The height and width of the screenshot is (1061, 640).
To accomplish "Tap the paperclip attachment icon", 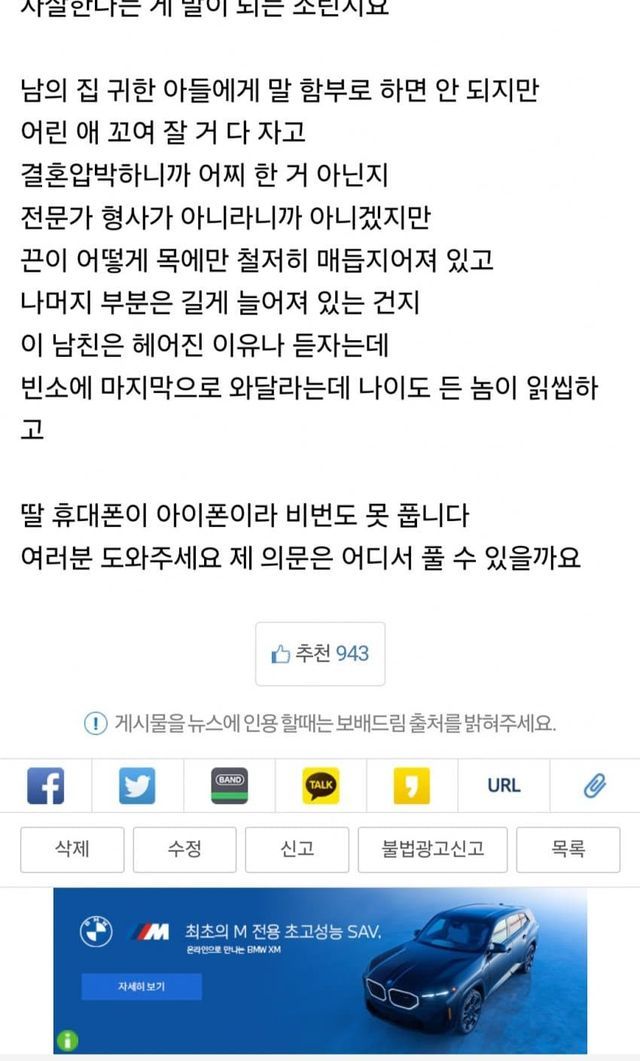I will [x=595, y=785].
